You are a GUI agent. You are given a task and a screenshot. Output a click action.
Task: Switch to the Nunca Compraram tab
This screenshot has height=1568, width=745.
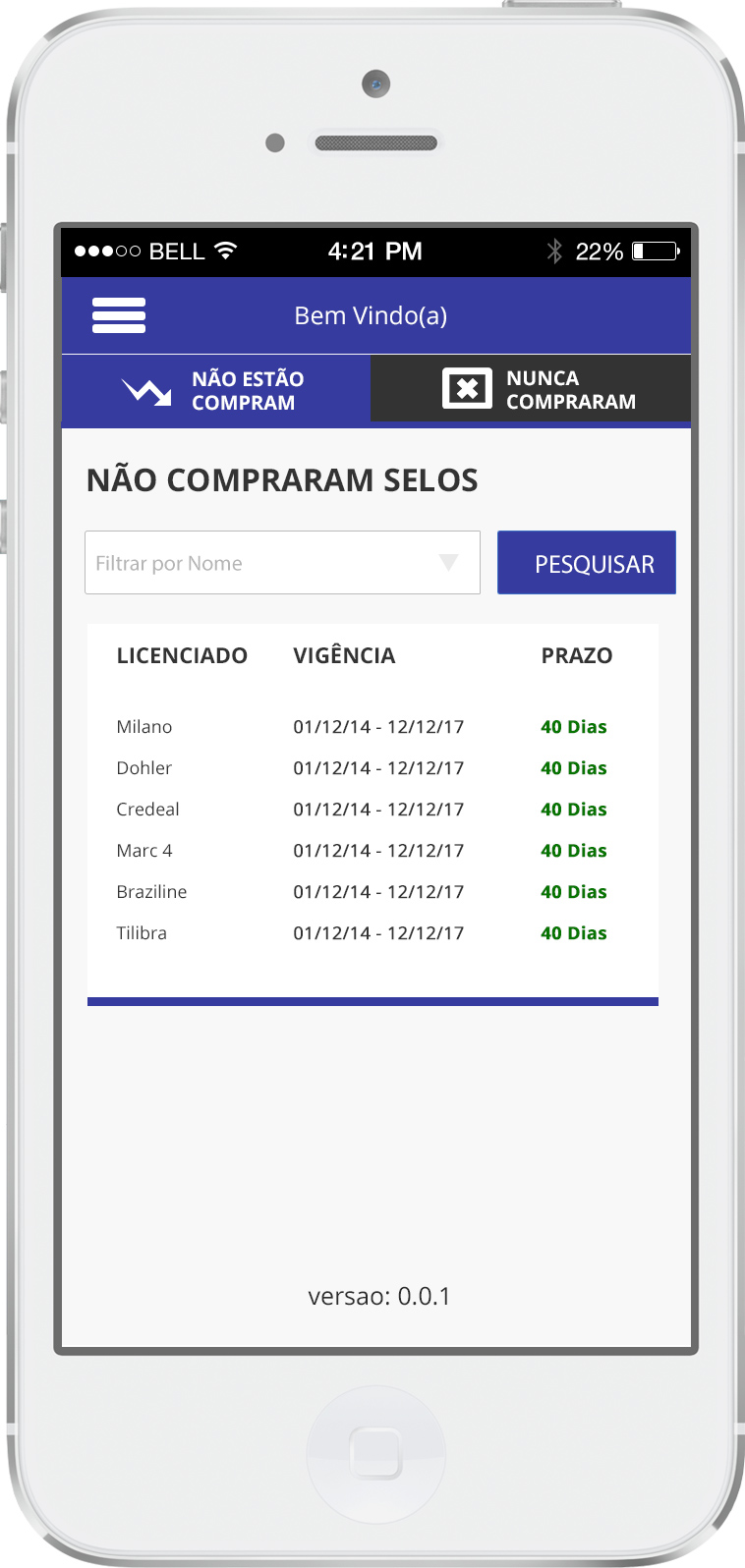click(532, 389)
